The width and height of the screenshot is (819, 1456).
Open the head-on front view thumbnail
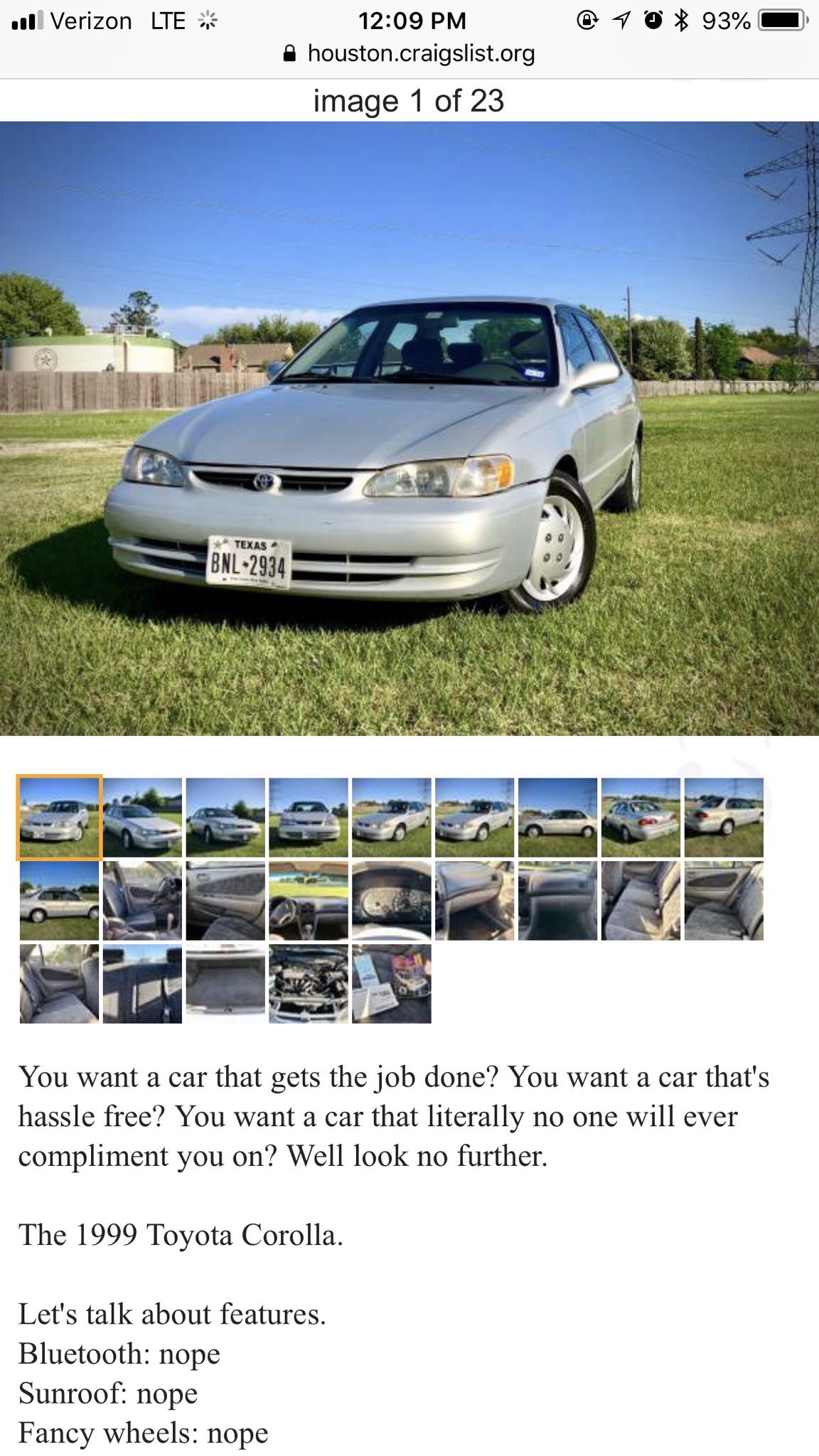coord(309,818)
